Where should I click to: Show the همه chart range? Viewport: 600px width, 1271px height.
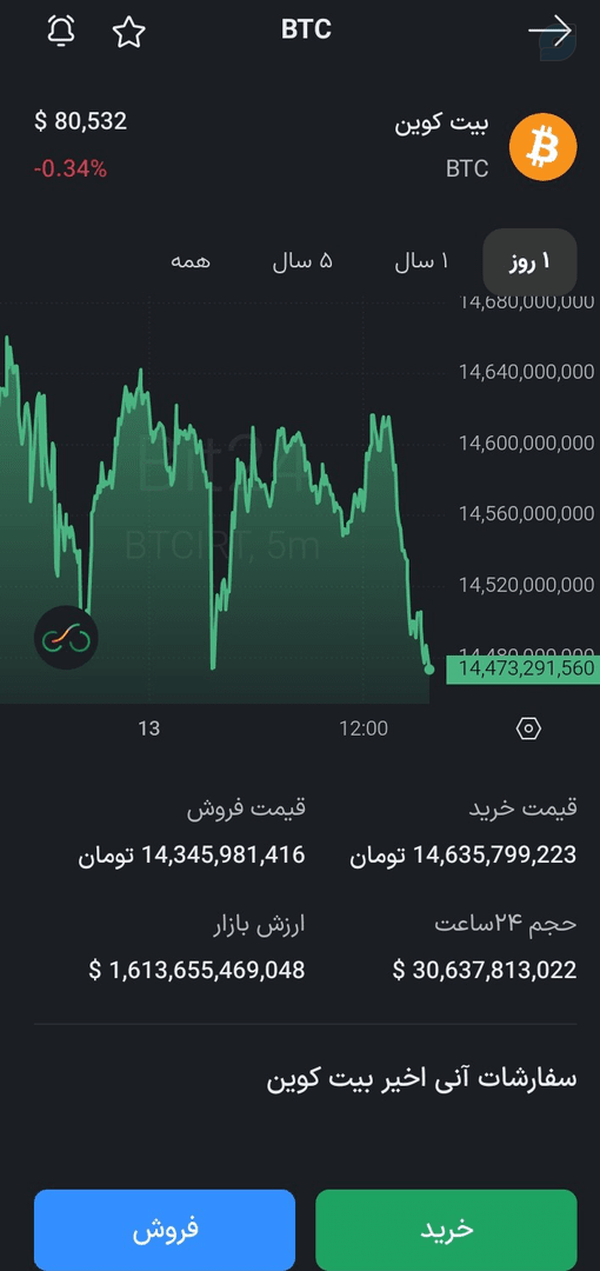[x=190, y=262]
